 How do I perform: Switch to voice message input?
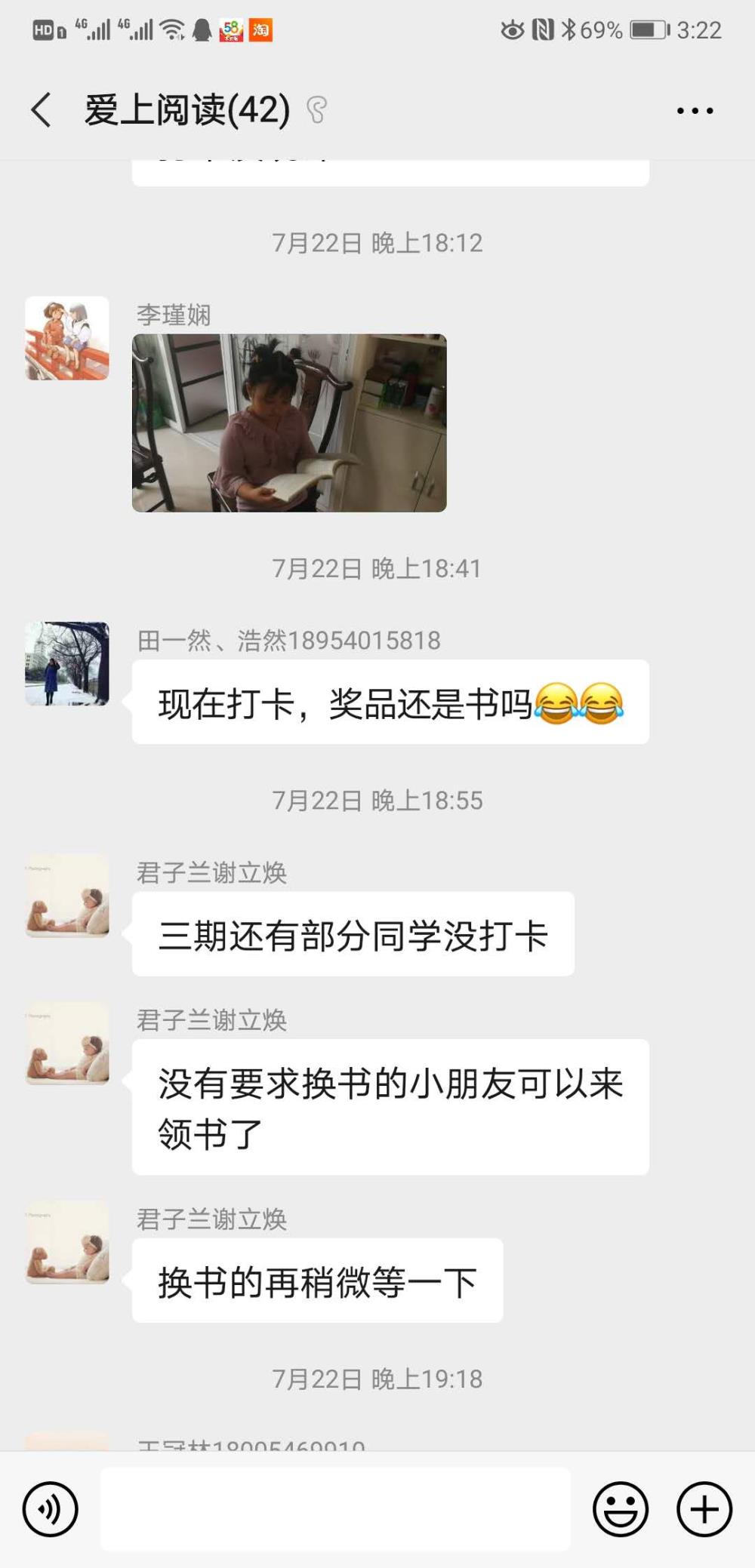point(51,1509)
